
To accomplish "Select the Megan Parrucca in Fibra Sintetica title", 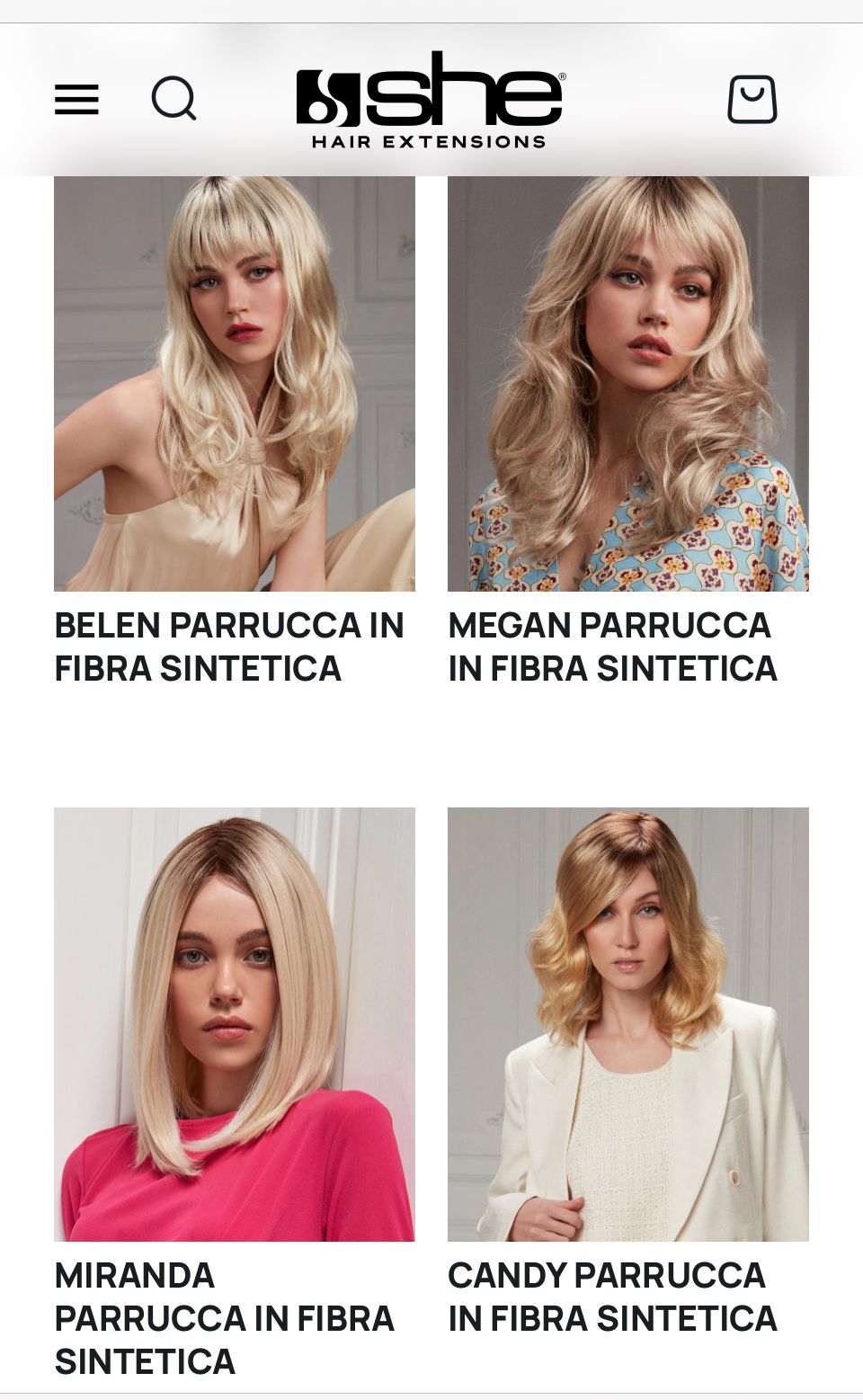I will point(612,646).
